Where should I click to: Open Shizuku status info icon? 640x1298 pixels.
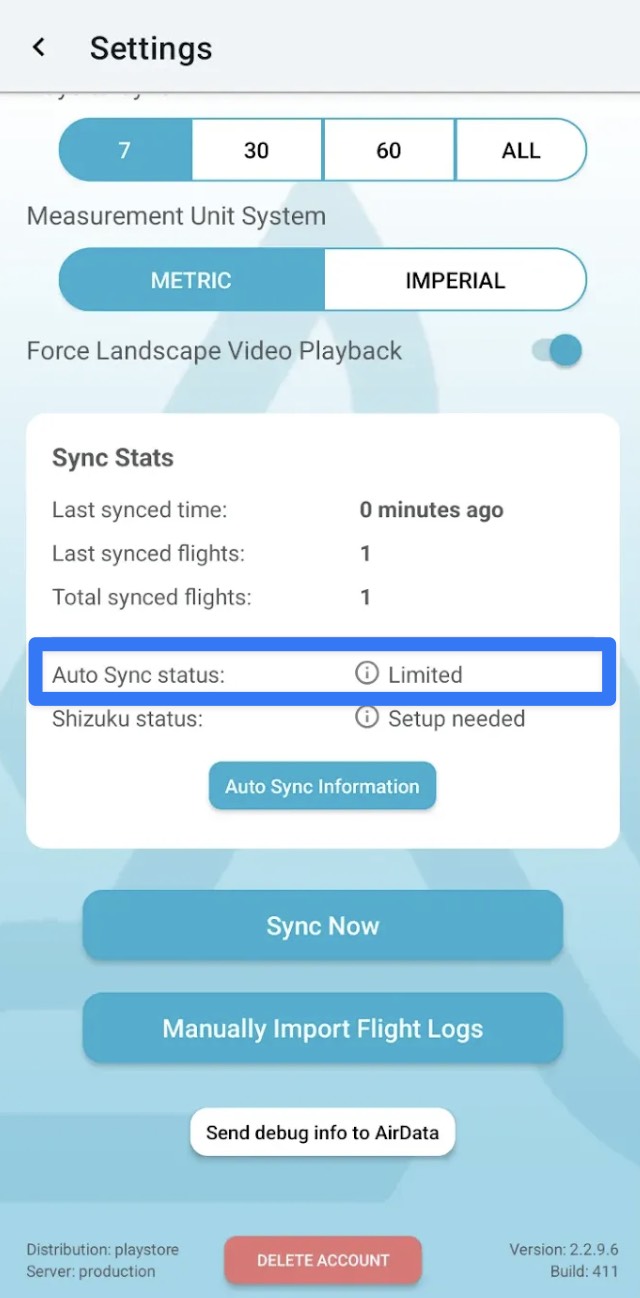[367, 718]
